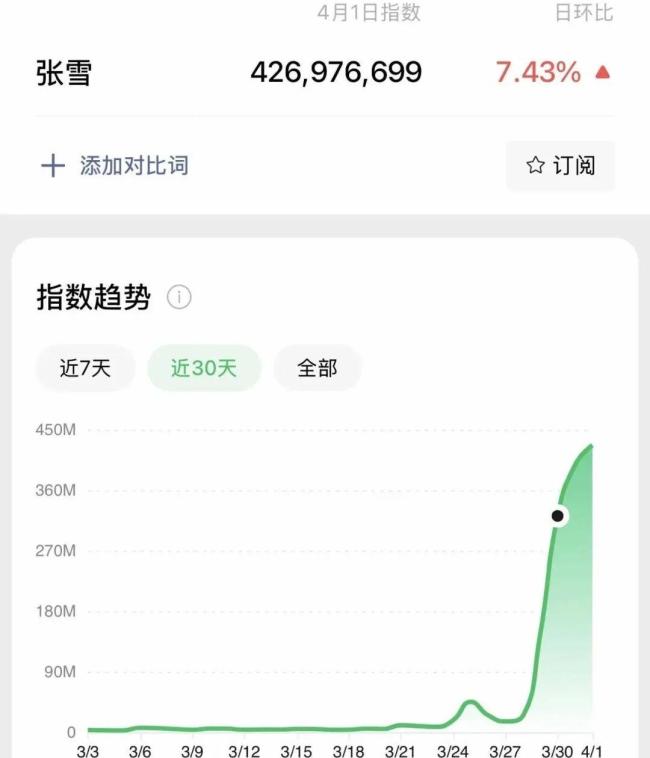Image resolution: width=650 pixels, height=758 pixels.
Task: Tap the black data point on the trend line
Action: coord(558,516)
